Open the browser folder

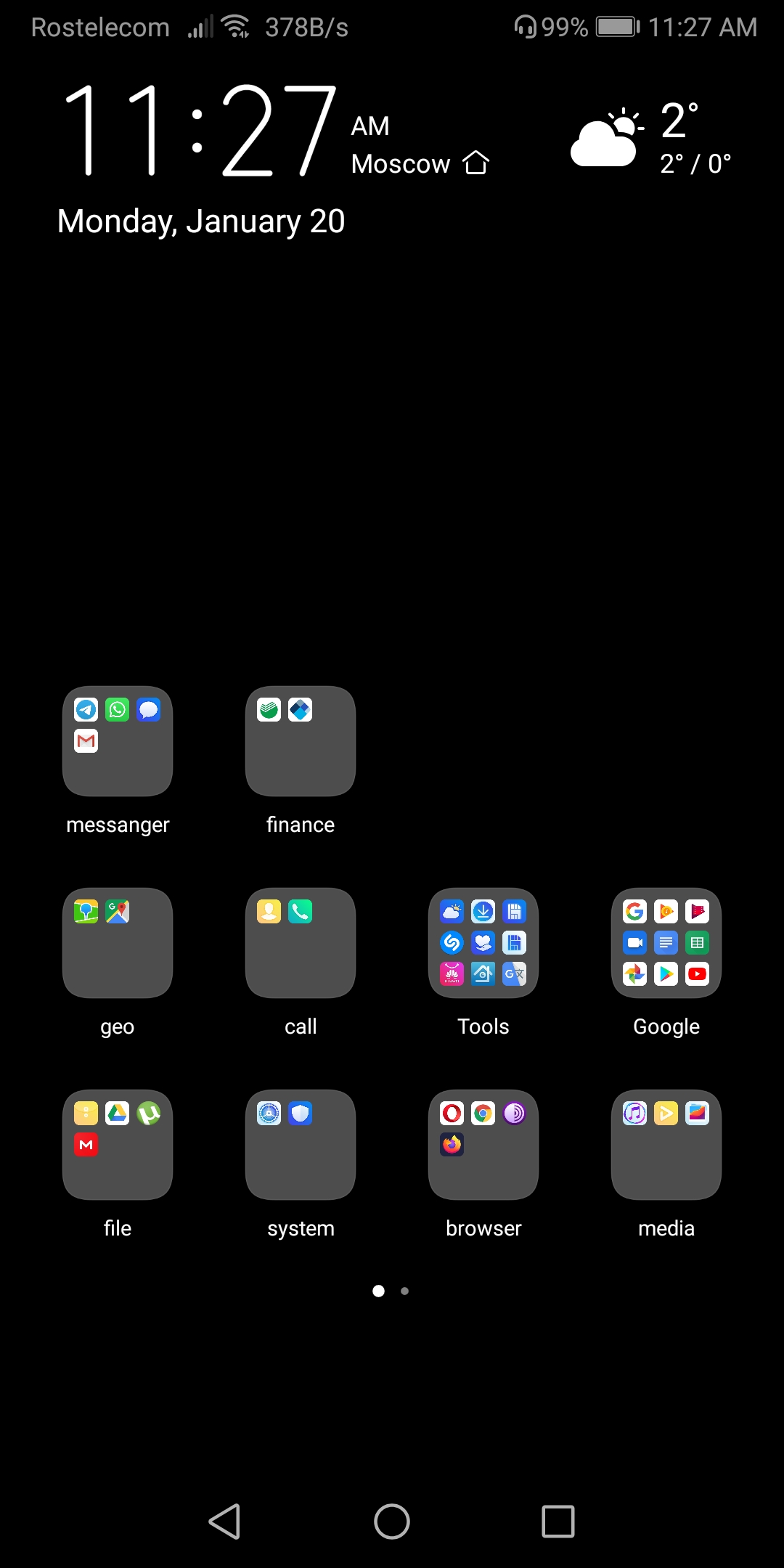(483, 1145)
